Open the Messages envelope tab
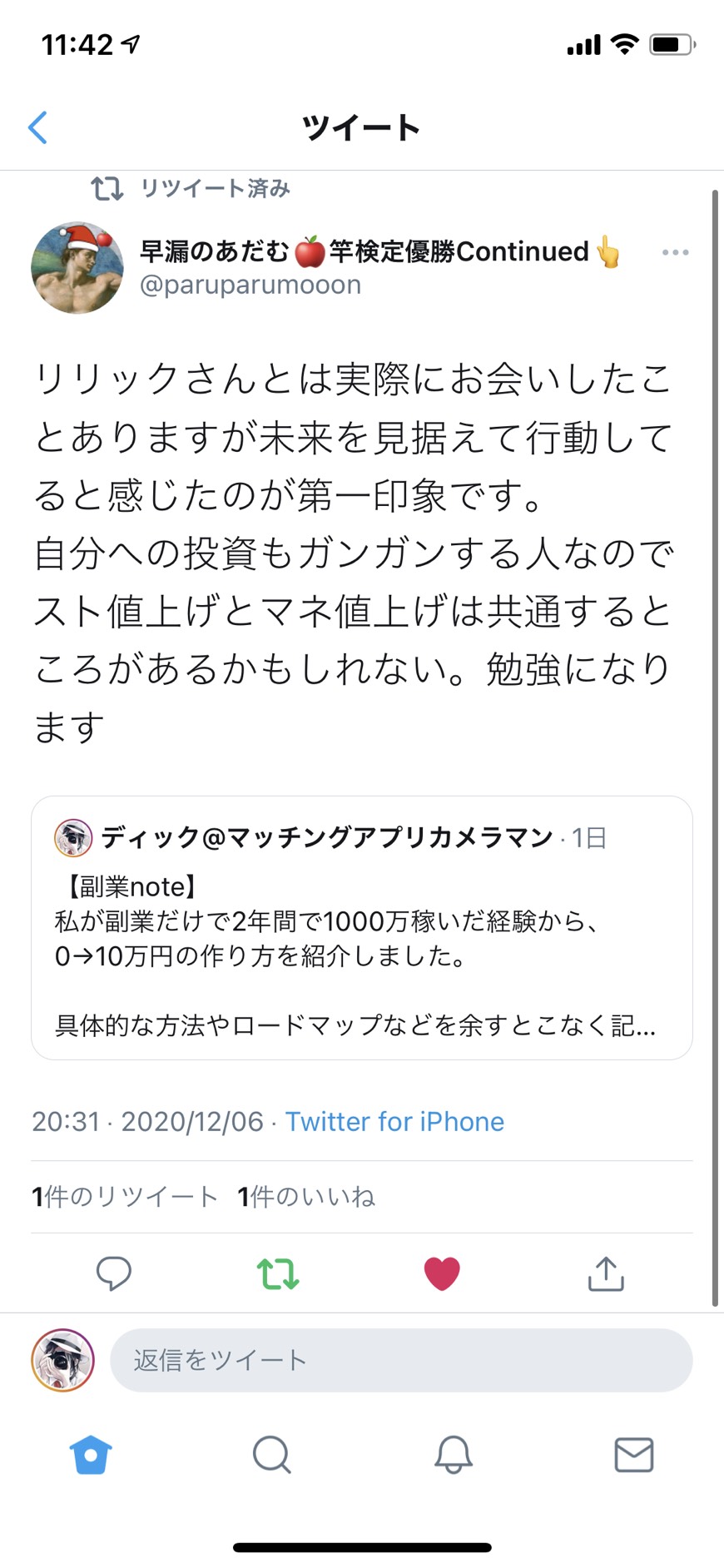724x1568 pixels. point(634,1455)
